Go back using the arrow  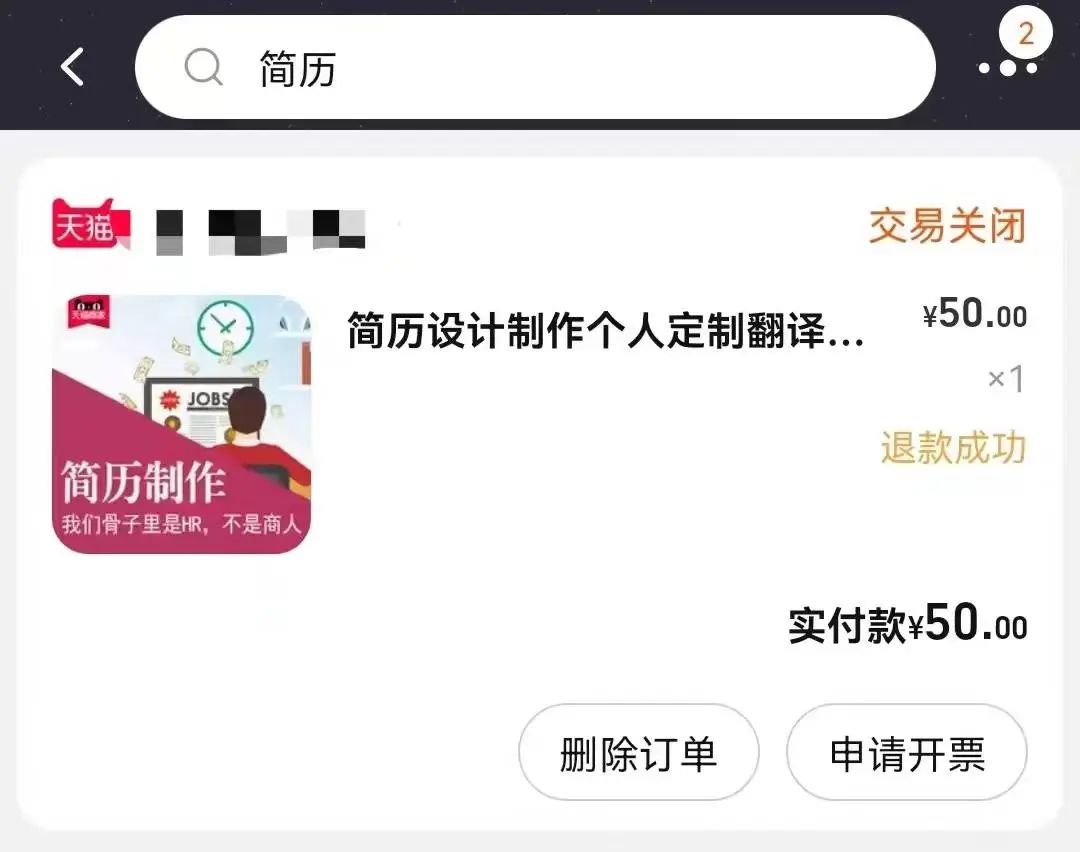click(73, 68)
